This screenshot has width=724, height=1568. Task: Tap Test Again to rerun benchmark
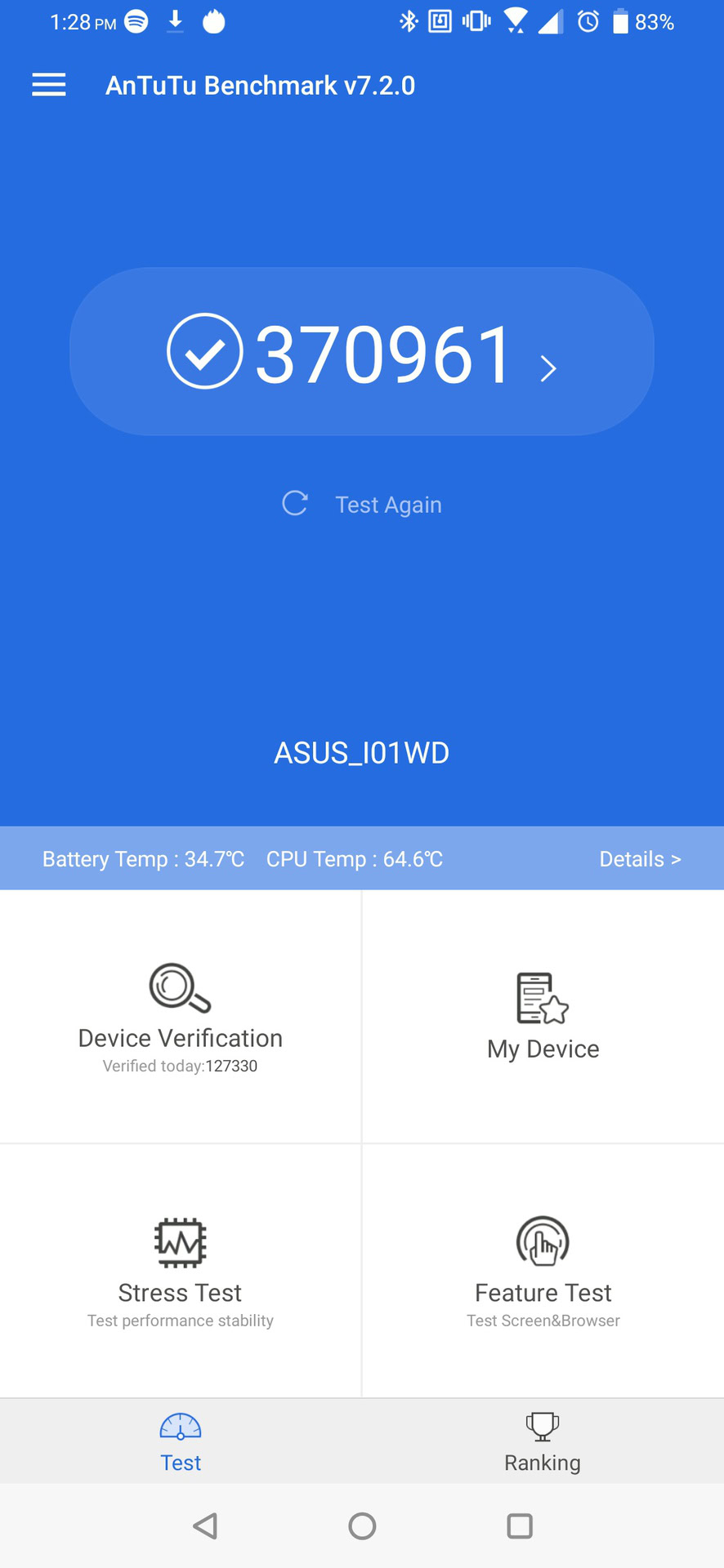click(362, 505)
